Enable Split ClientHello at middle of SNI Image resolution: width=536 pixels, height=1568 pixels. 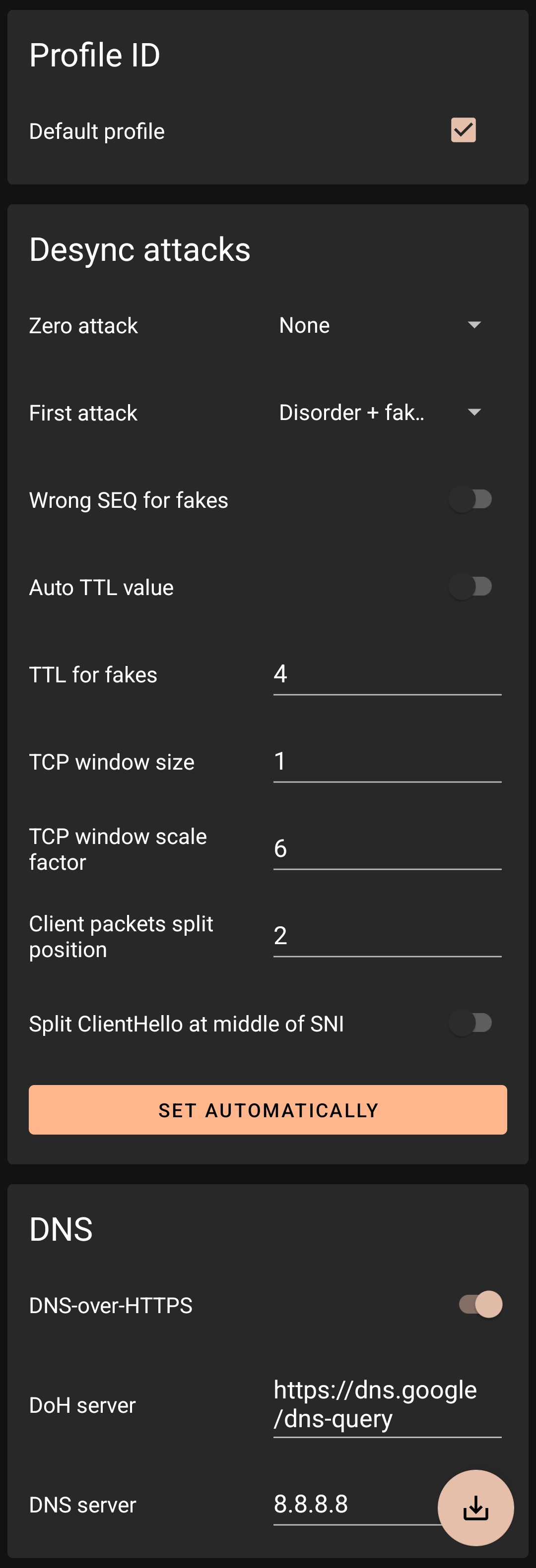coord(470,1023)
